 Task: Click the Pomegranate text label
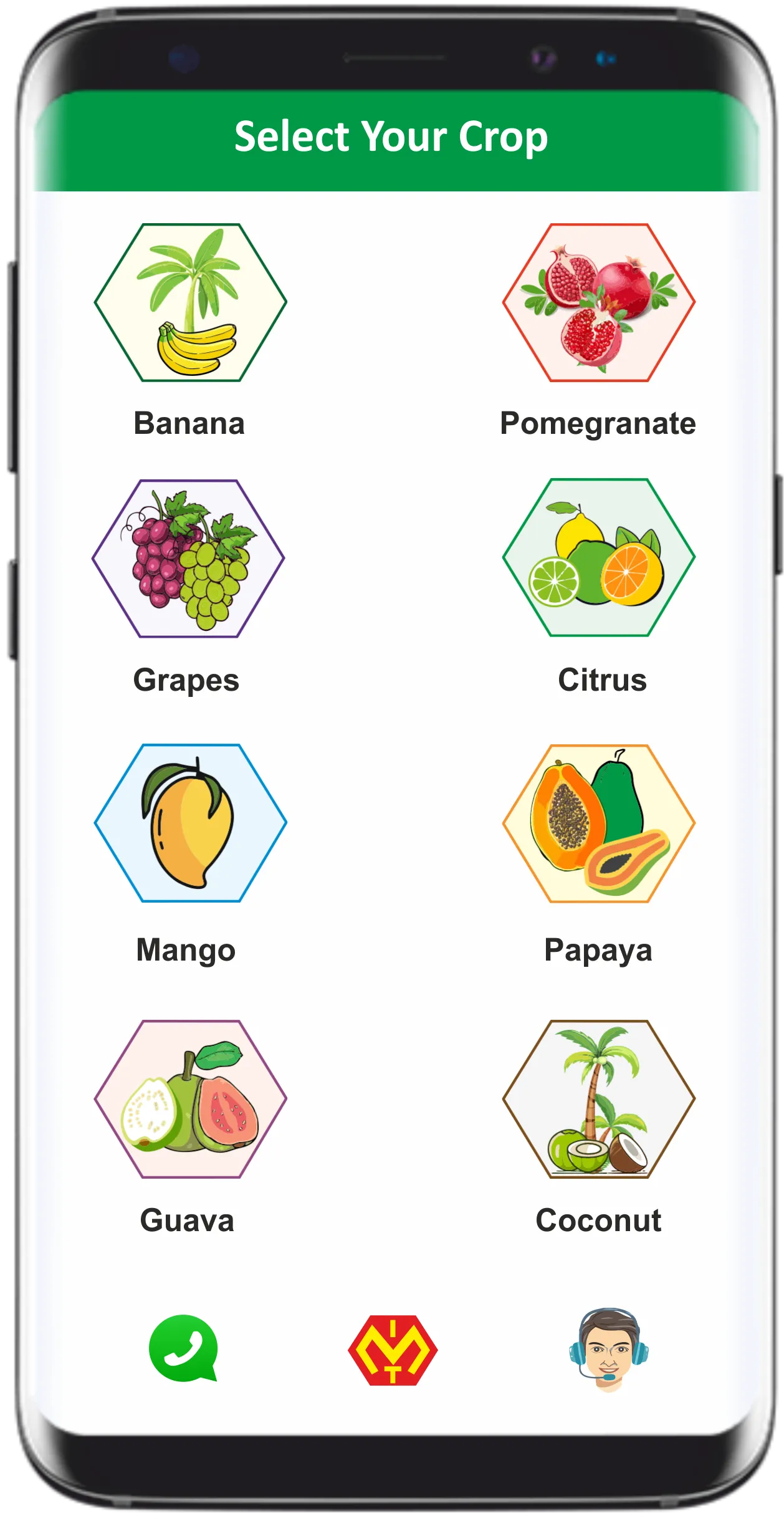pos(598,423)
